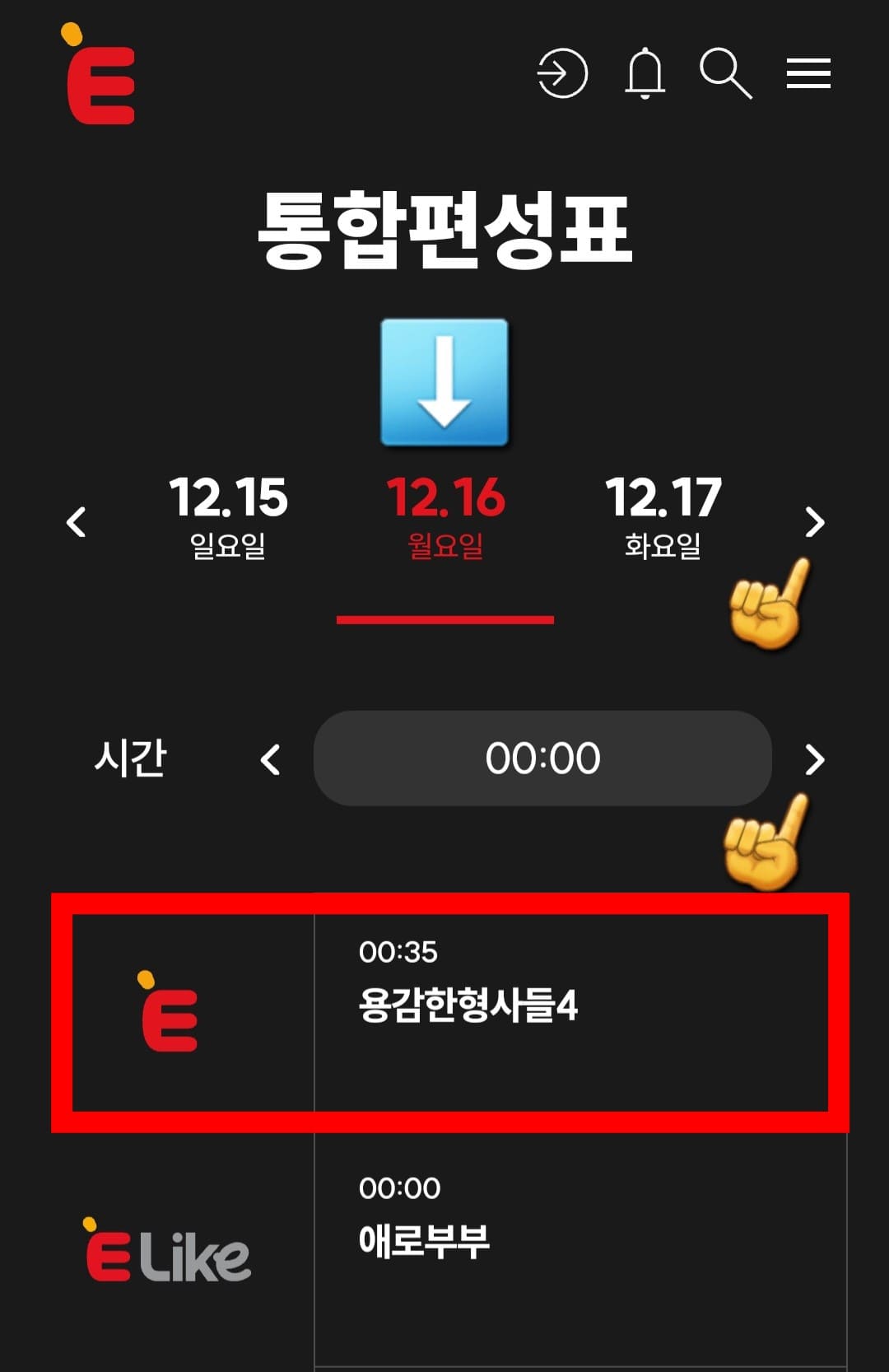Open the login arrow icon at the top
The height and width of the screenshot is (1372, 889).
(564, 74)
